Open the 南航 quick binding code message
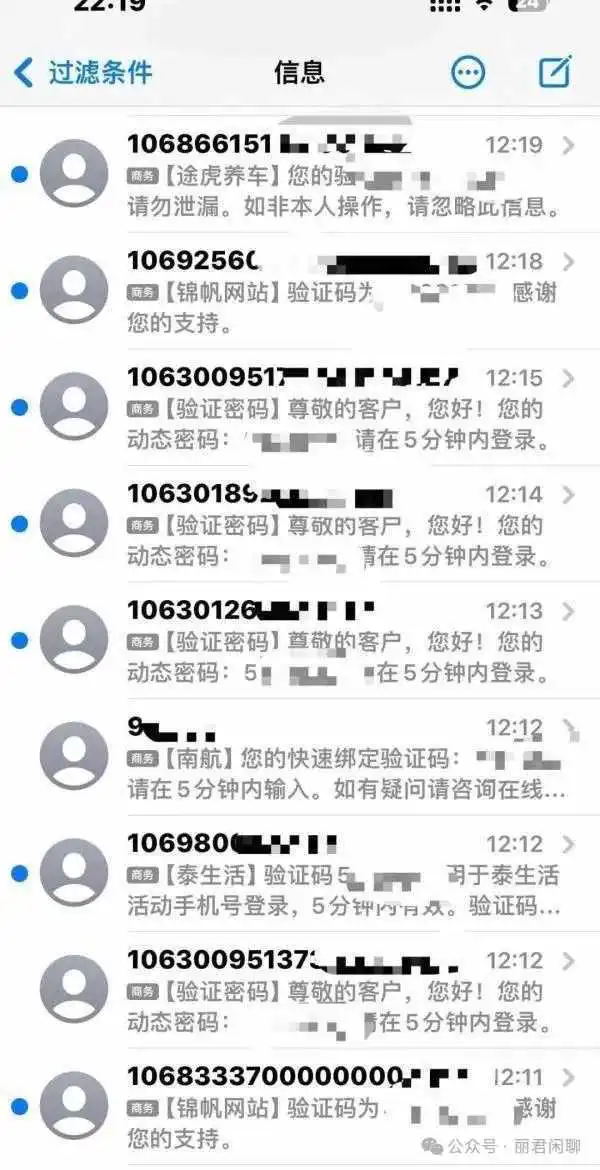 (340, 756)
